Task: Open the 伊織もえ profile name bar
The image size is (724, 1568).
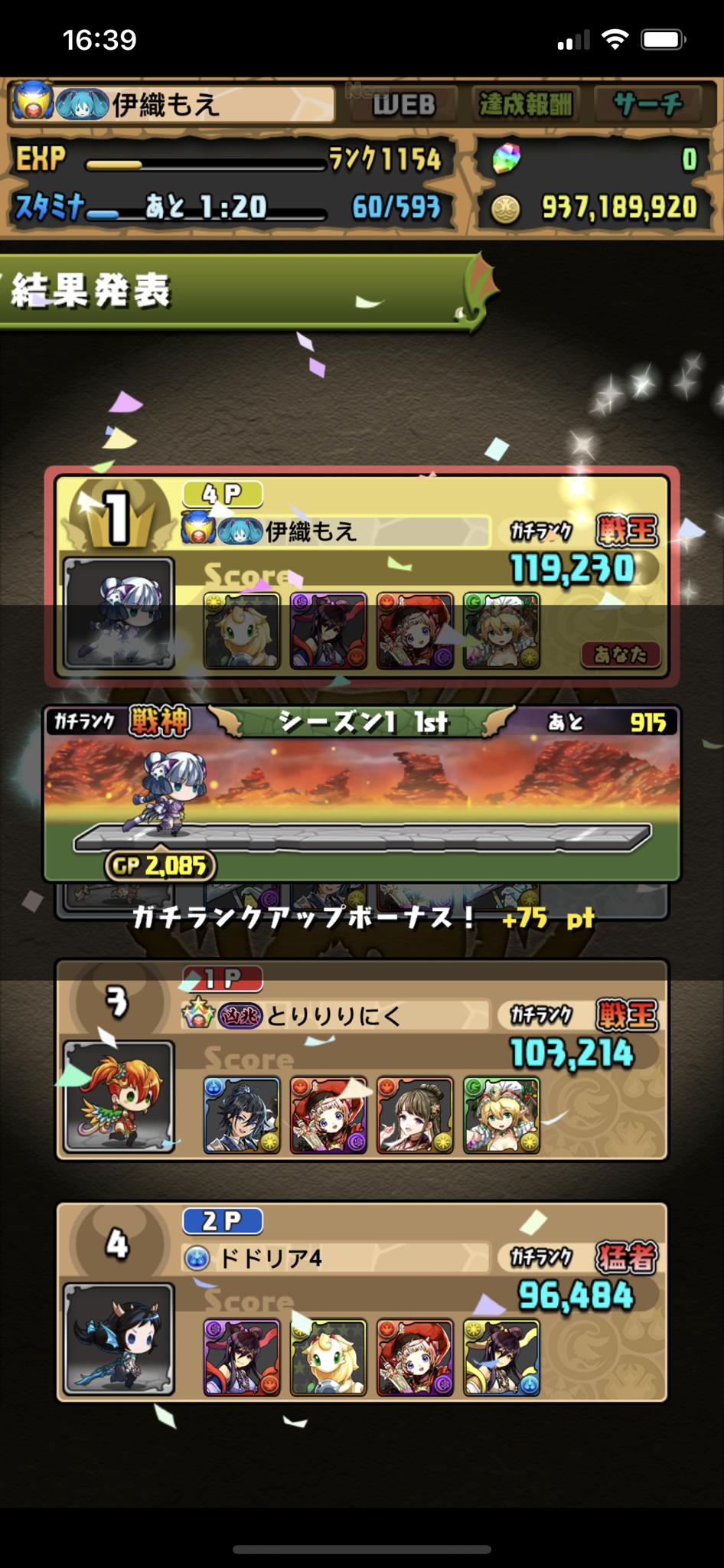Action: point(172,104)
